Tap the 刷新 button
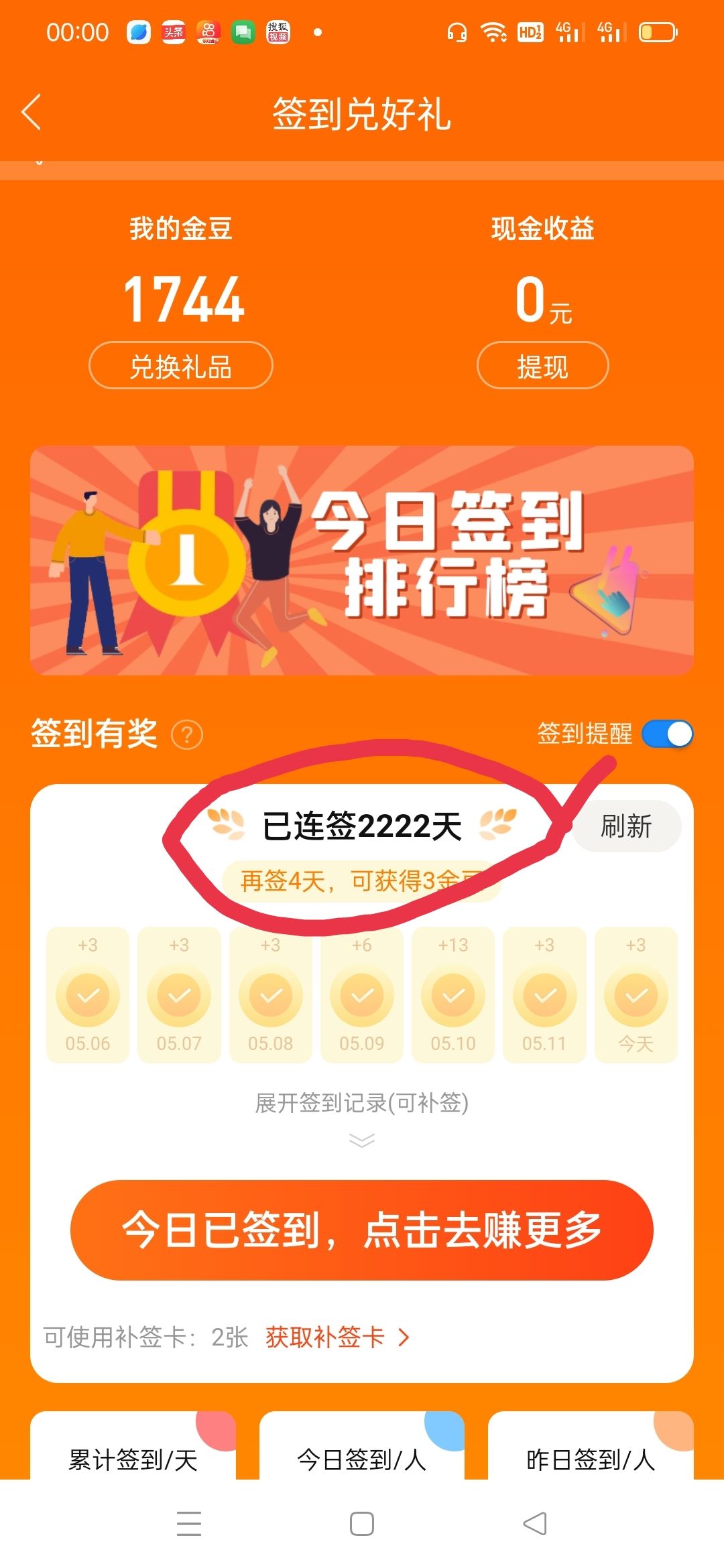Image resolution: width=724 pixels, height=1568 pixels. (625, 826)
